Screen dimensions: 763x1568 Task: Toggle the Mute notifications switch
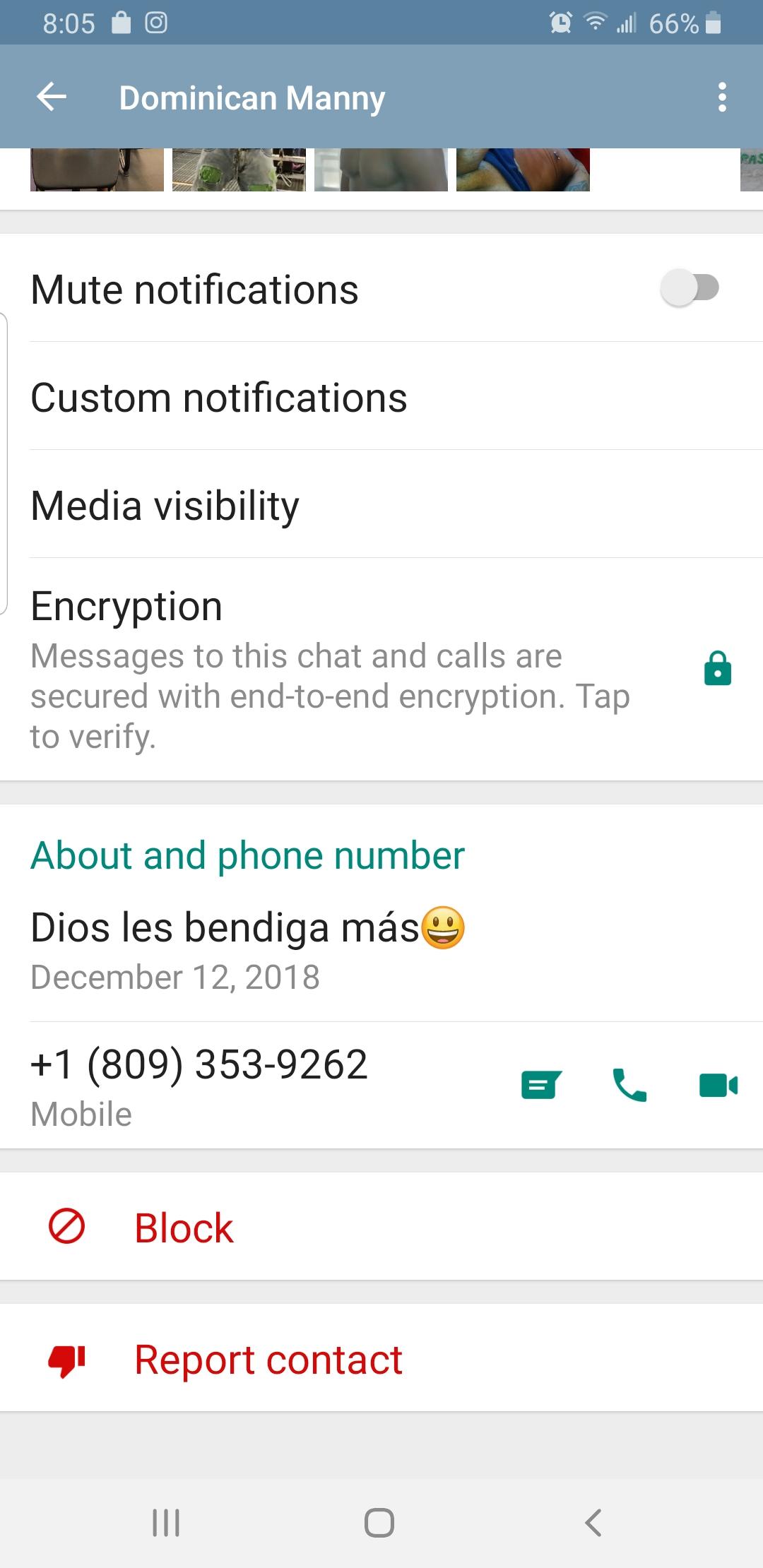tap(690, 287)
